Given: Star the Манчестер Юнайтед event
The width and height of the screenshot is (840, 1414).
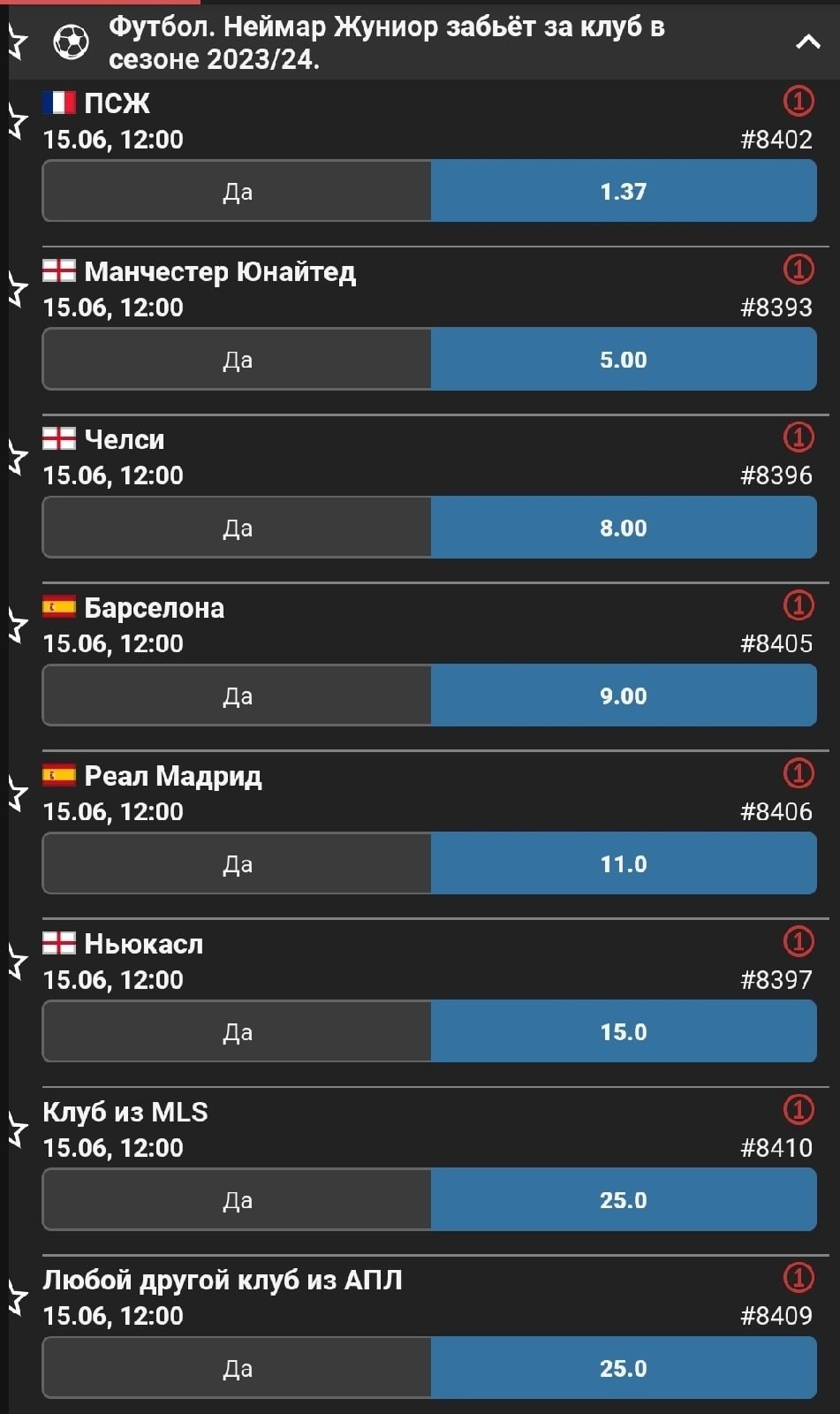Looking at the screenshot, I should [18, 289].
